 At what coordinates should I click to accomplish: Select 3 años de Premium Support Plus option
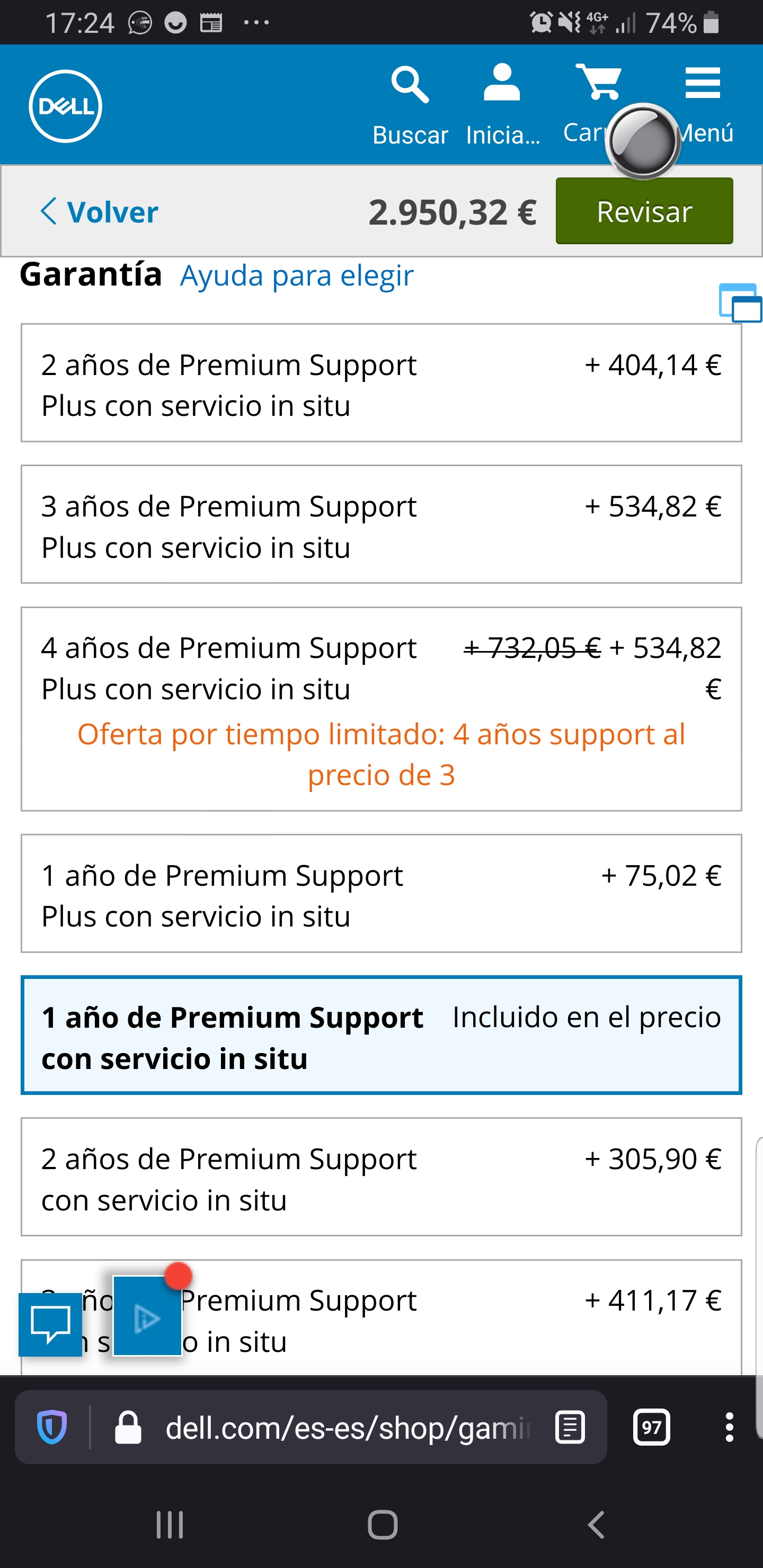point(381,524)
